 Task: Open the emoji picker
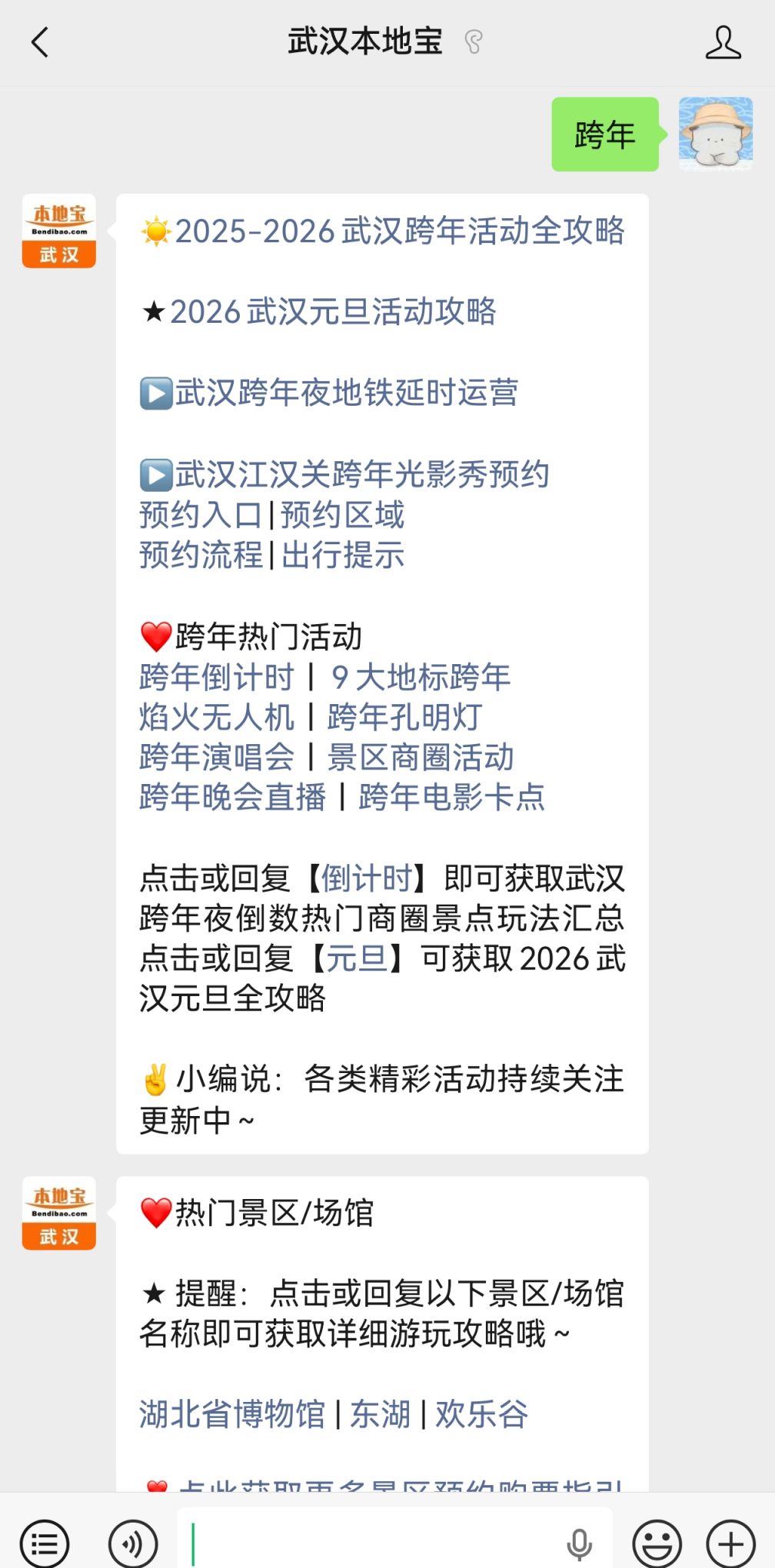tap(657, 1543)
